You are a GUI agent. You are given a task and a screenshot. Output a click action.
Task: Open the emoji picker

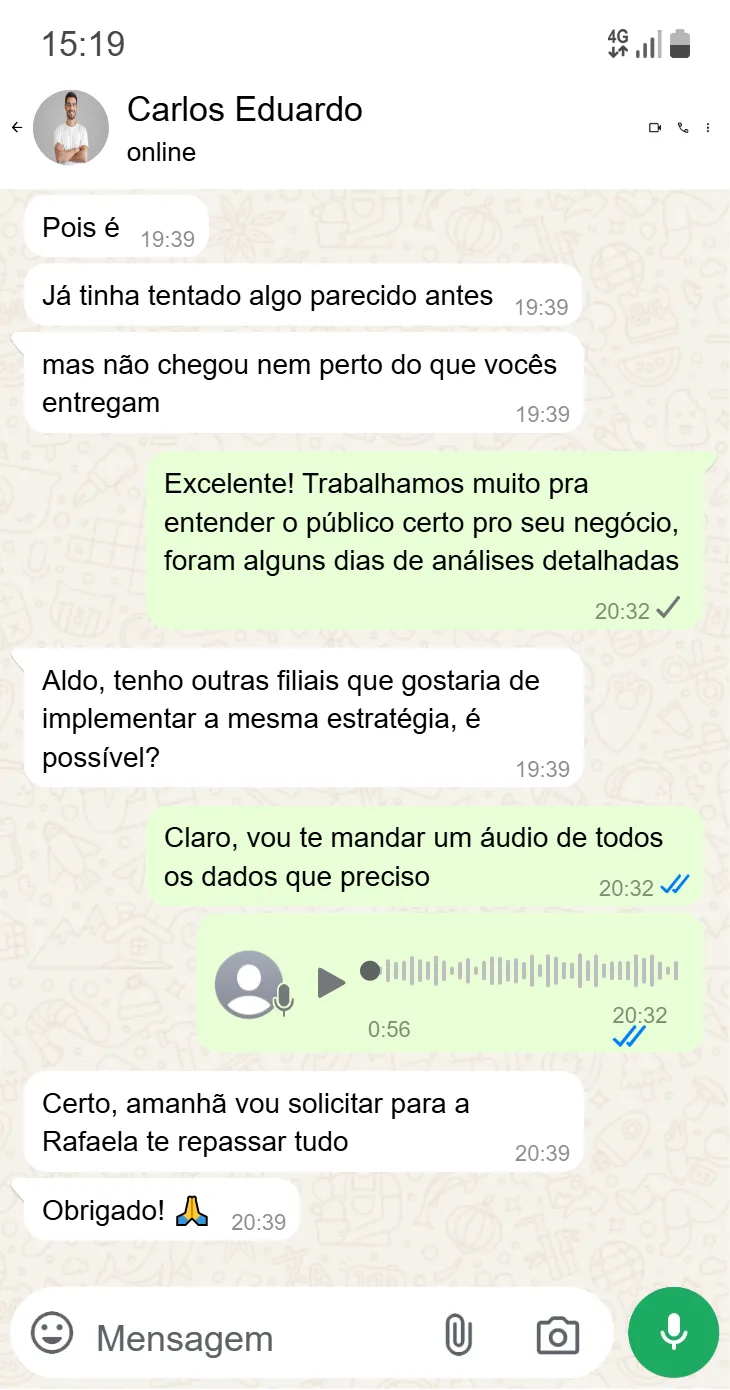click(52, 1333)
